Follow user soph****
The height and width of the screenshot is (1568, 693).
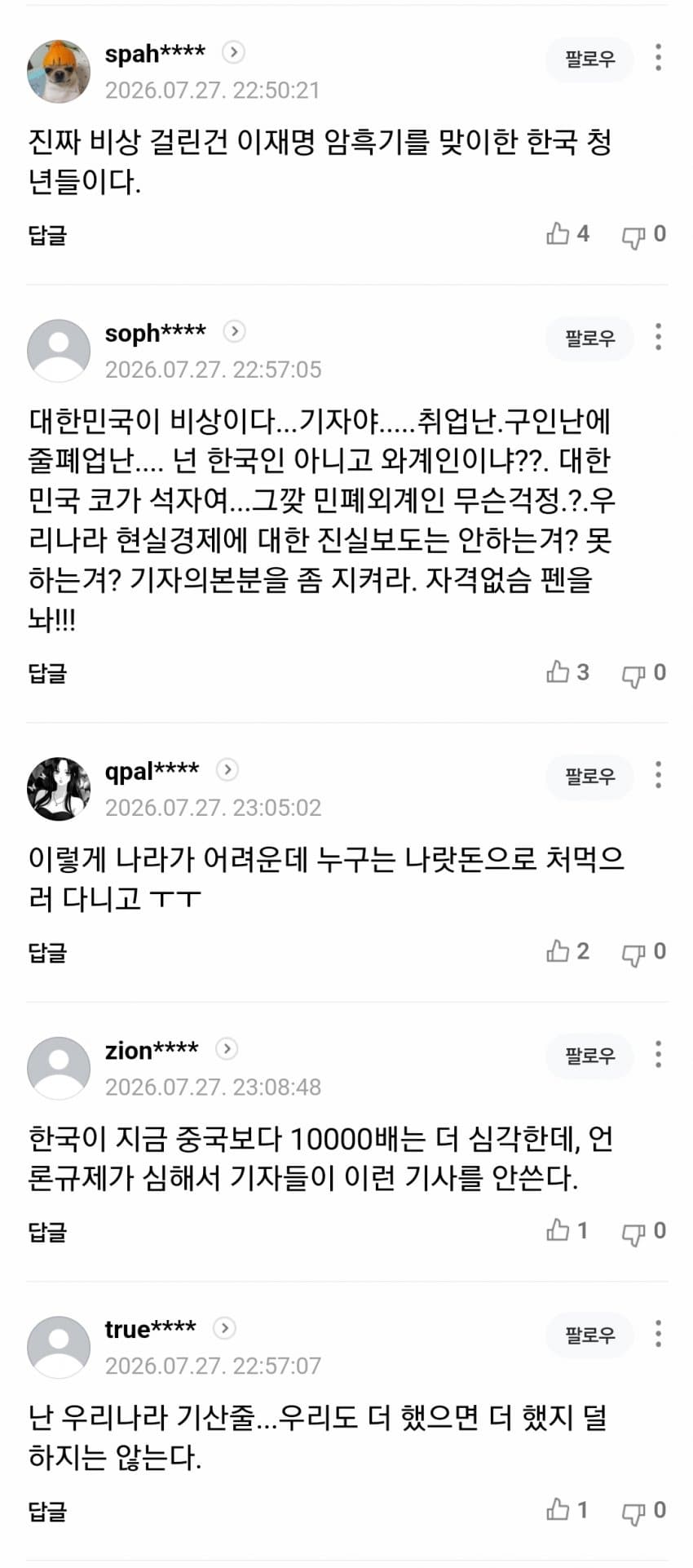(x=589, y=338)
